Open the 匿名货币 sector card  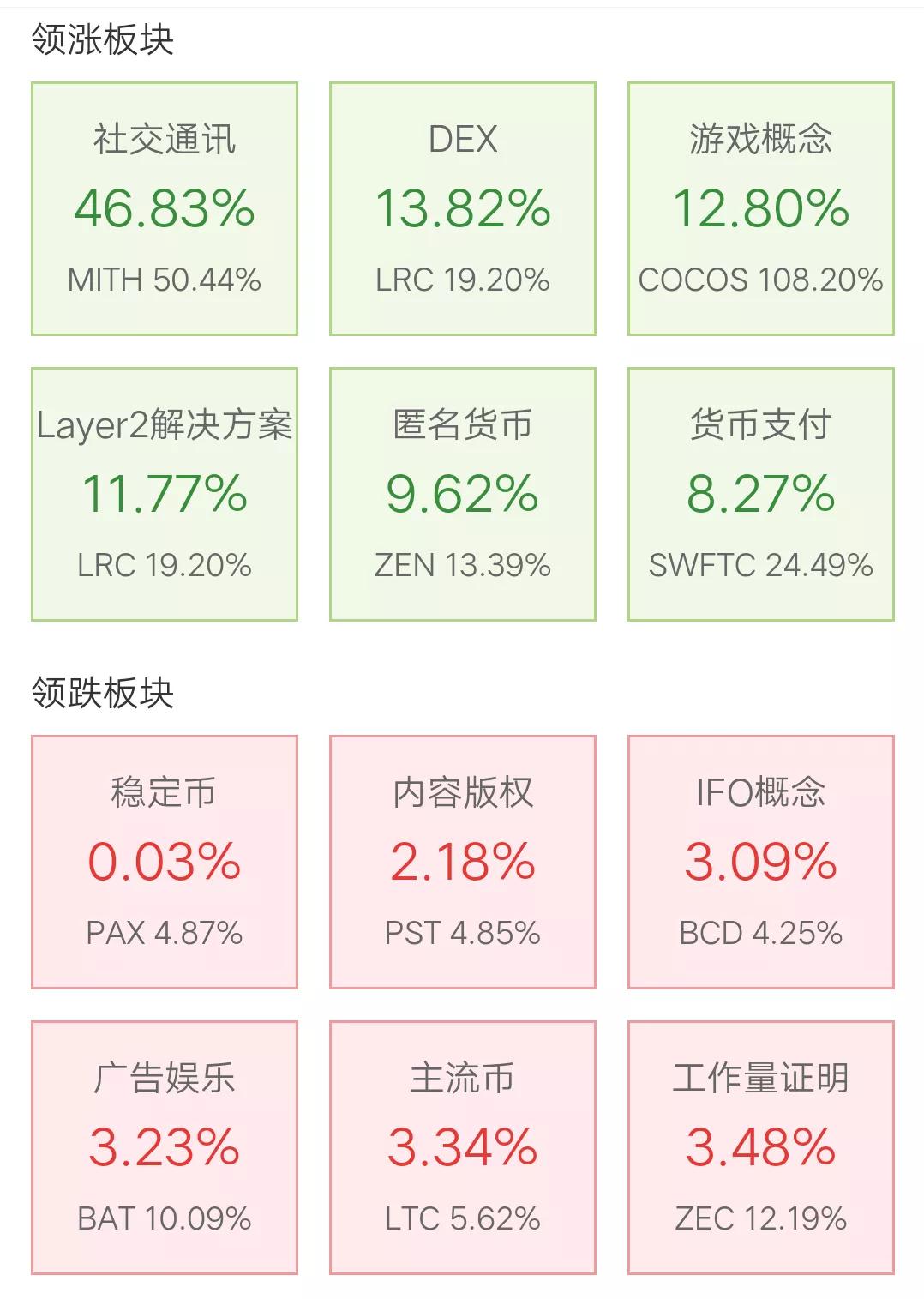(462, 493)
